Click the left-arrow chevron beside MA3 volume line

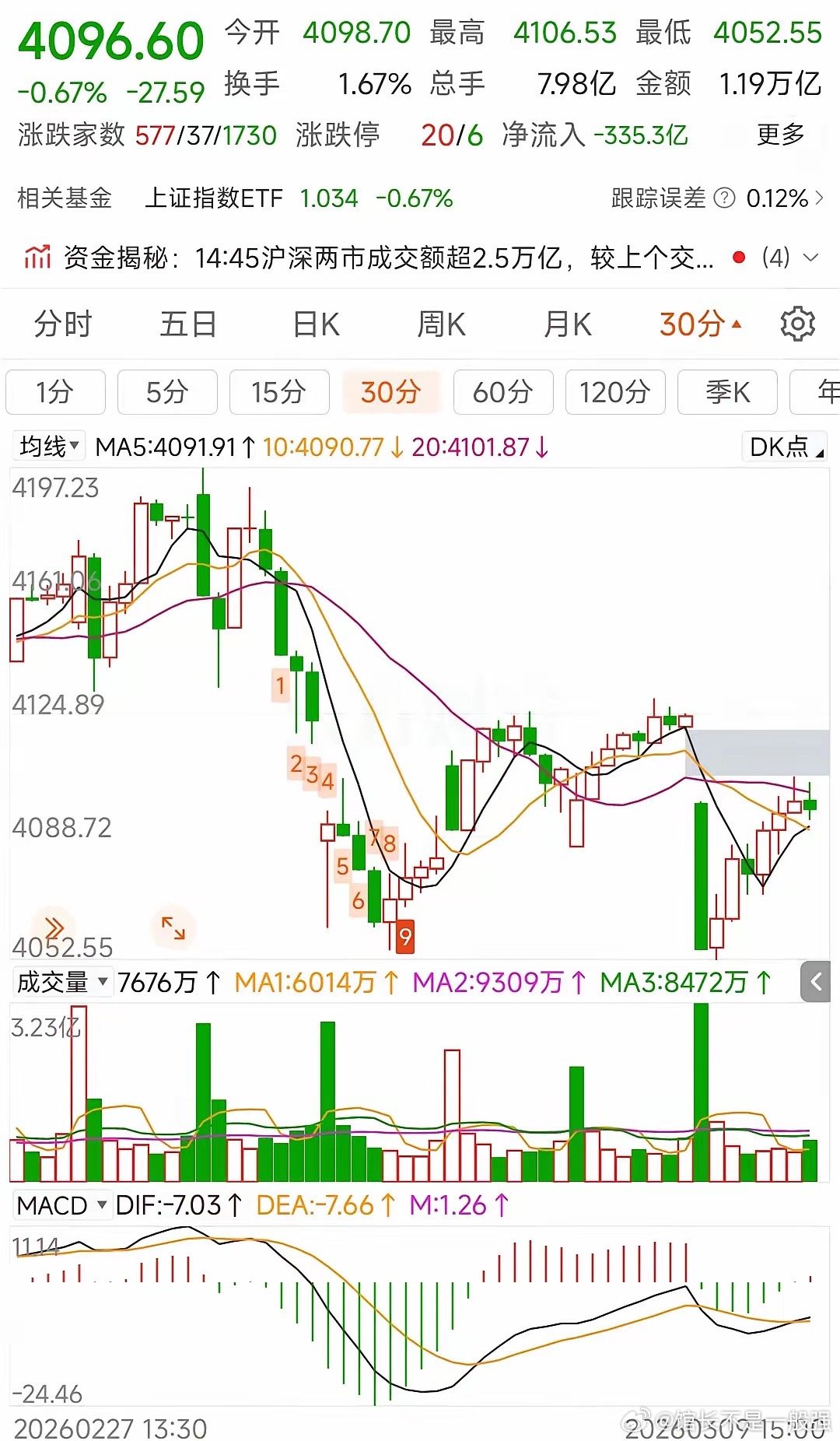pyautogui.click(x=817, y=982)
